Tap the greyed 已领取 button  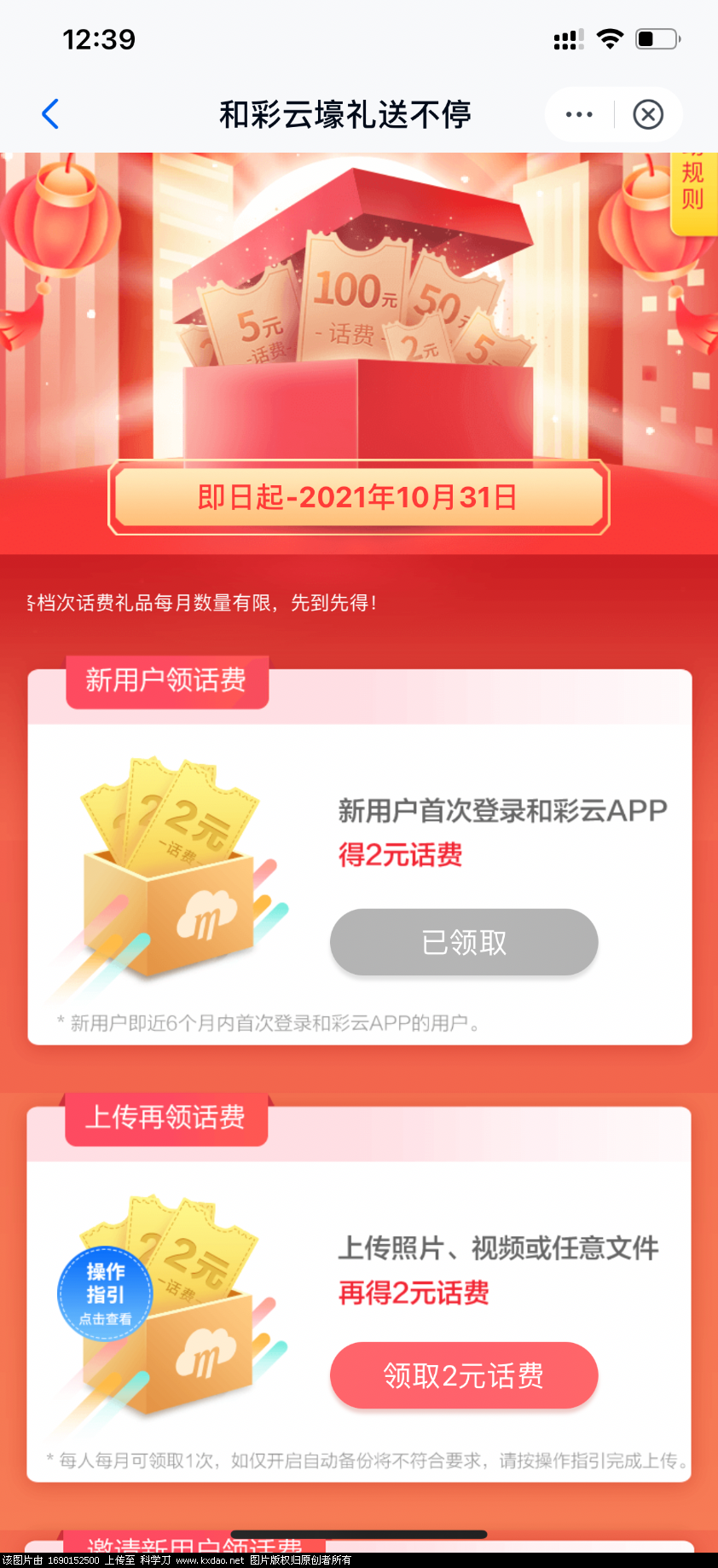[x=464, y=942]
